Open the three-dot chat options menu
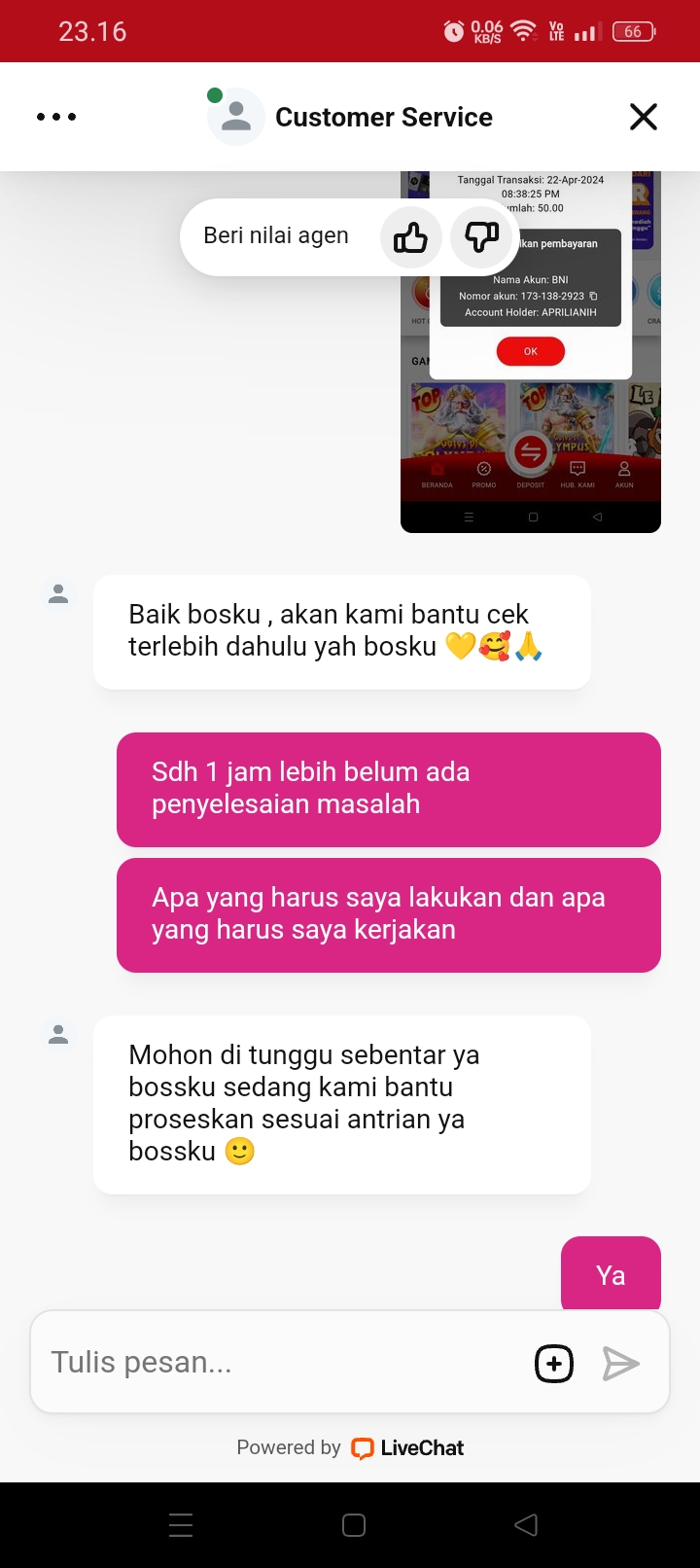Viewport: 700px width, 1568px height. (x=56, y=117)
